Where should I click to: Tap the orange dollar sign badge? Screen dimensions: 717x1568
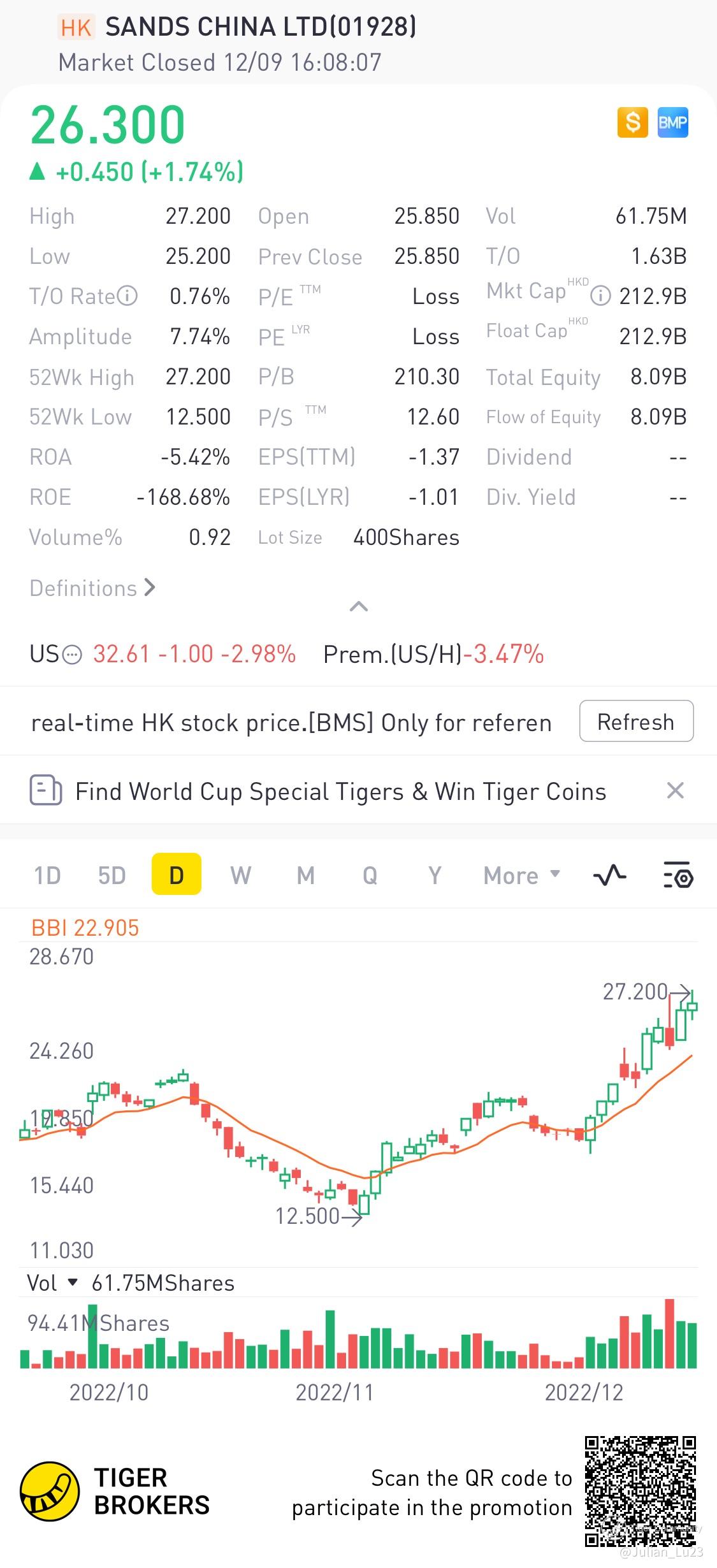pos(632,122)
